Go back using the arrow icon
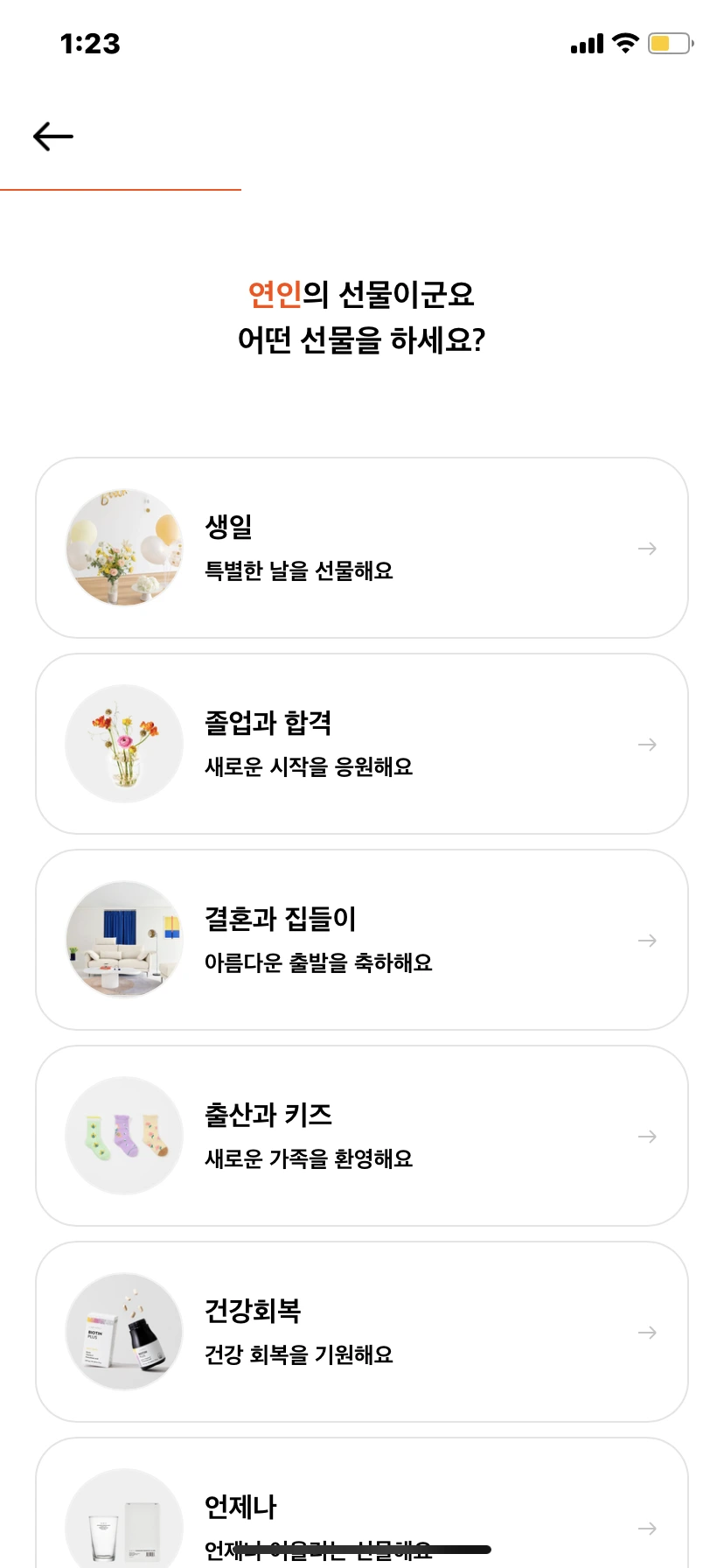The width and height of the screenshot is (724, 1568). point(53,136)
